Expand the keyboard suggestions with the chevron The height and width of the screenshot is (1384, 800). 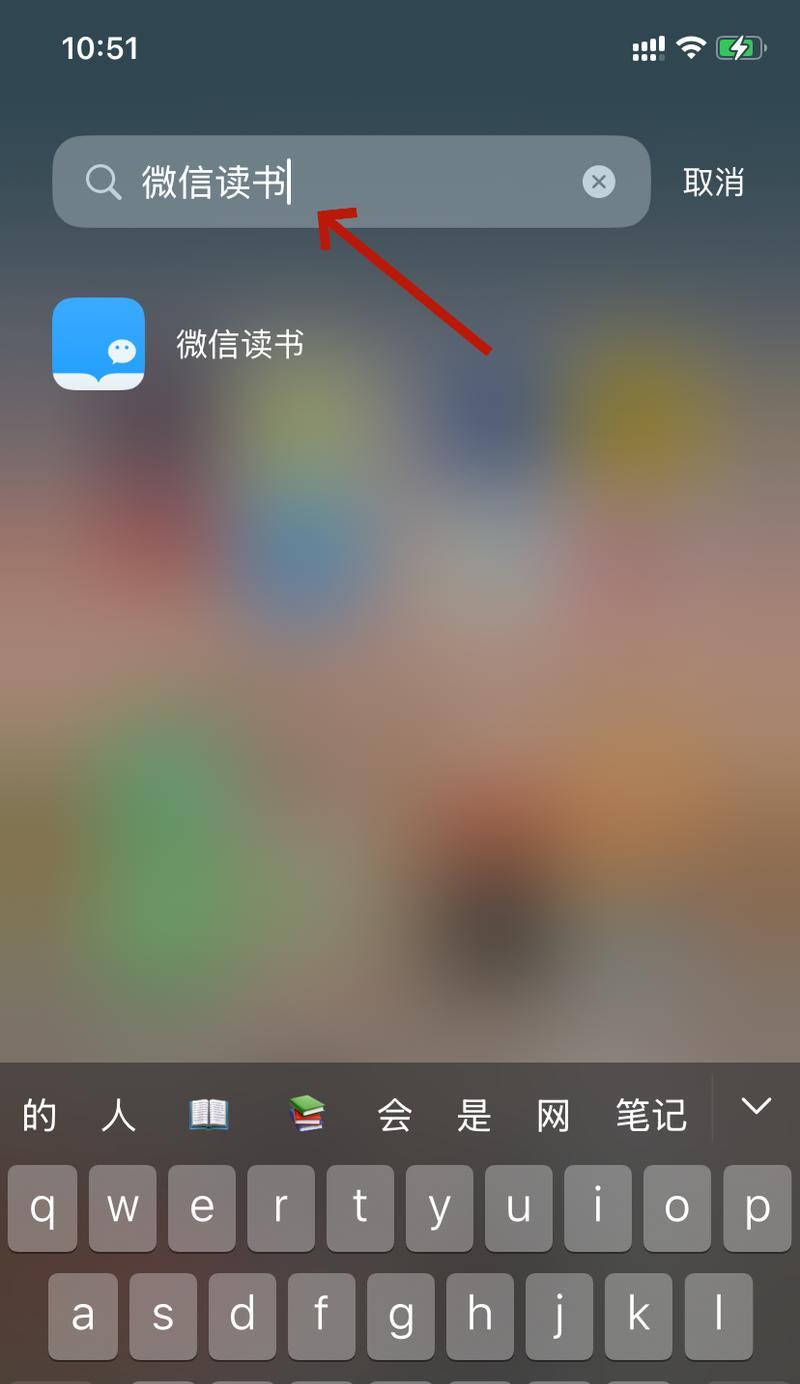[756, 1106]
